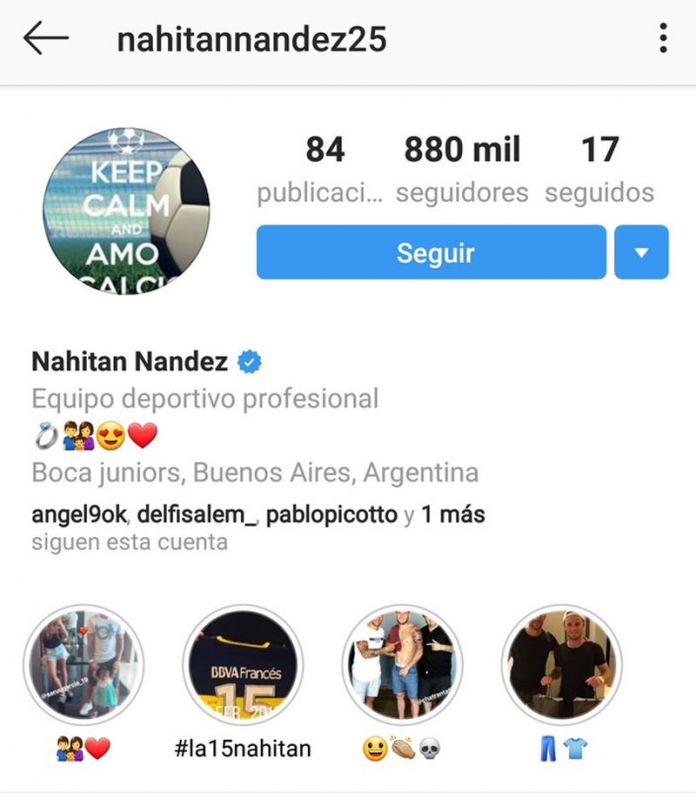Expand suggested accounts dropdown arrow
Screen dimensions: 696x800
(x=641, y=252)
